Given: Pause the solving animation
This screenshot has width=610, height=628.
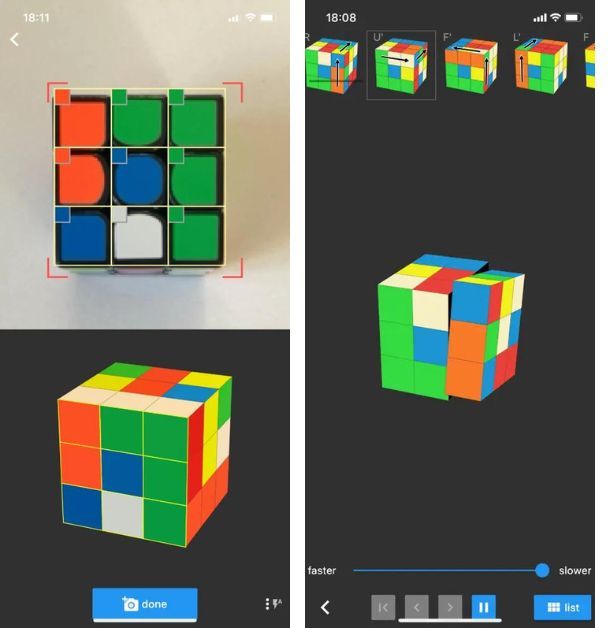Looking at the screenshot, I should click(483, 607).
